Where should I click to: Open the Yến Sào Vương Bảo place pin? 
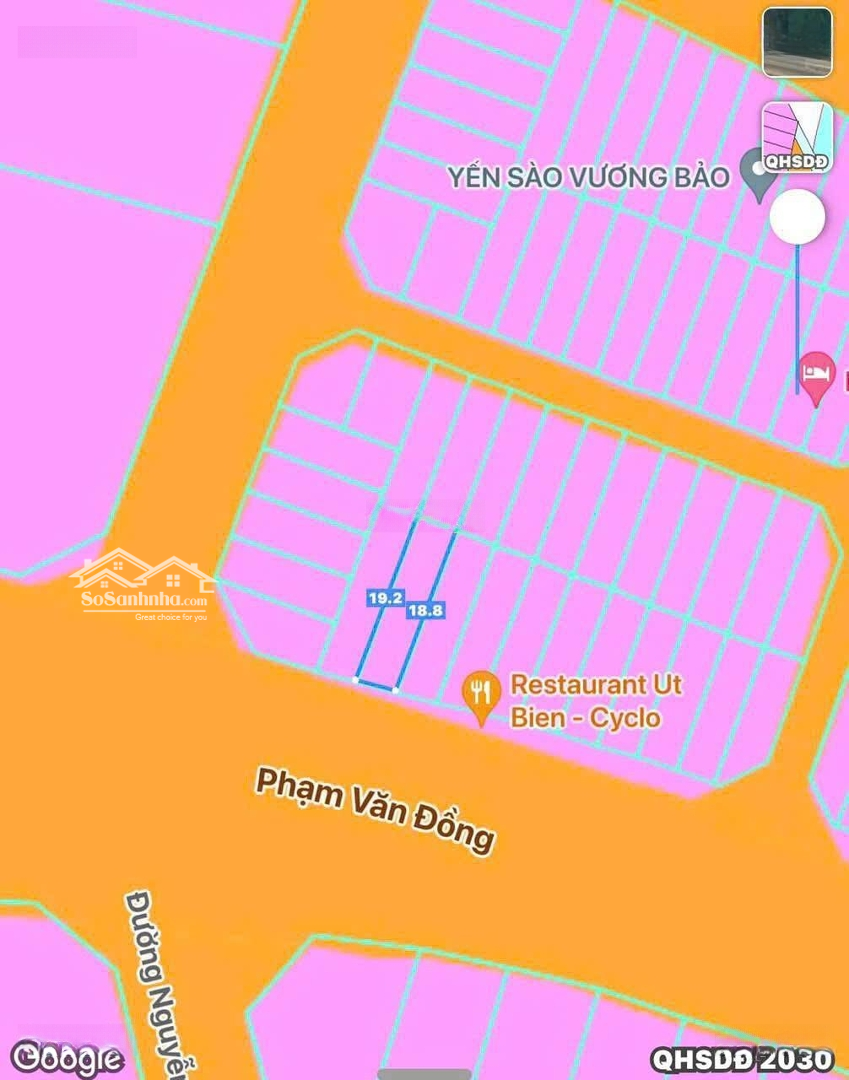point(757,171)
